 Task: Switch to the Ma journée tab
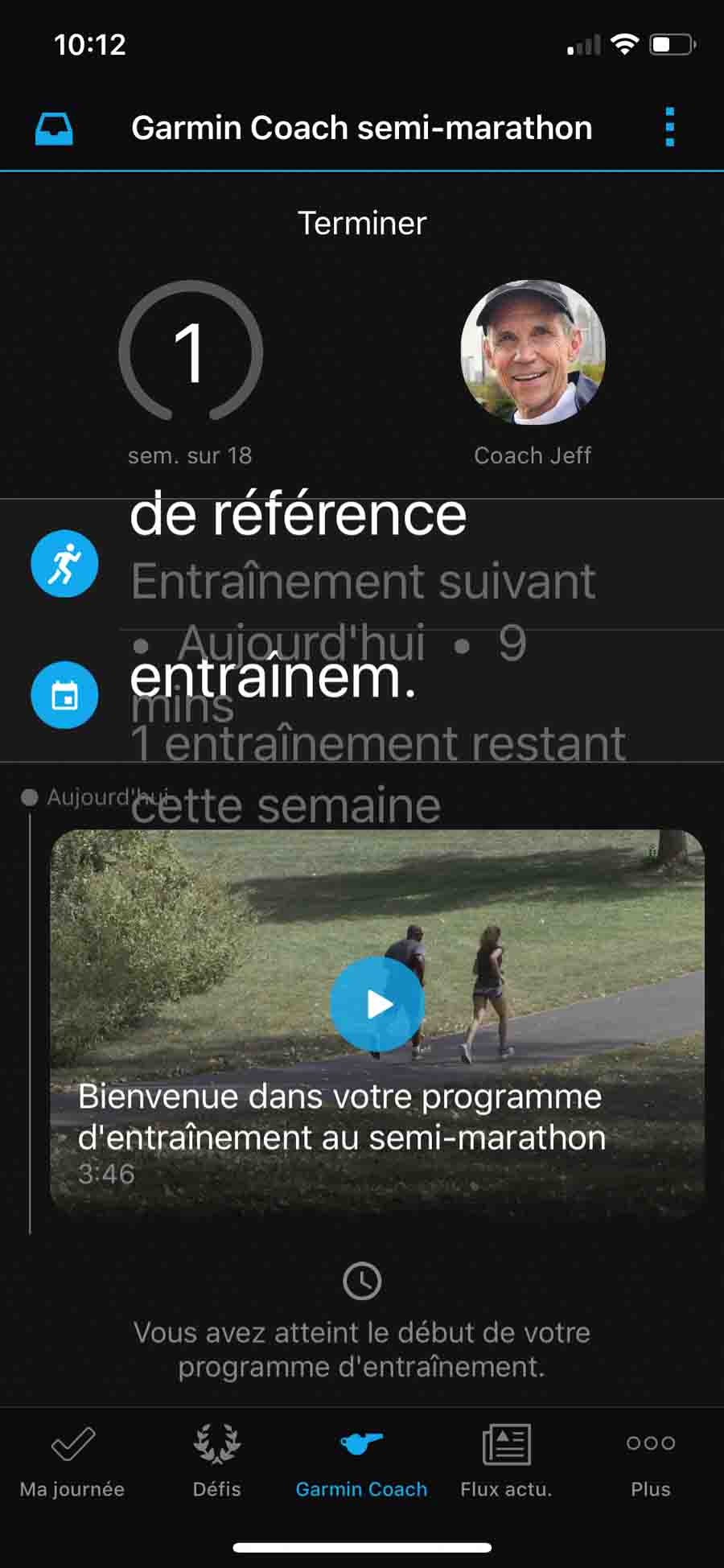click(x=72, y=1461)
